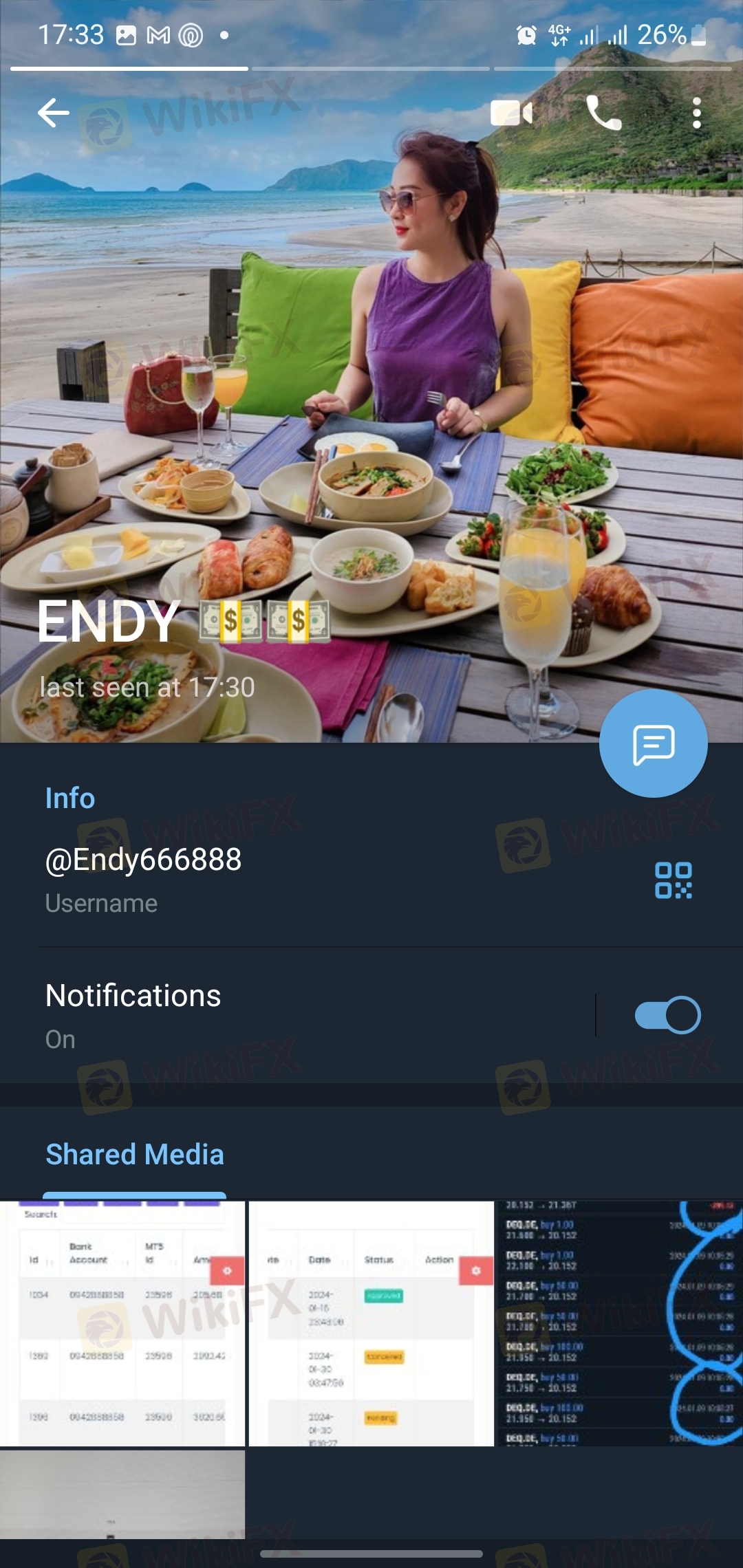Image resolution: width=743 pixels, height=1568 pixels.
Task: Turn off the Notifications switch
Action: [x=667, y=1015]
